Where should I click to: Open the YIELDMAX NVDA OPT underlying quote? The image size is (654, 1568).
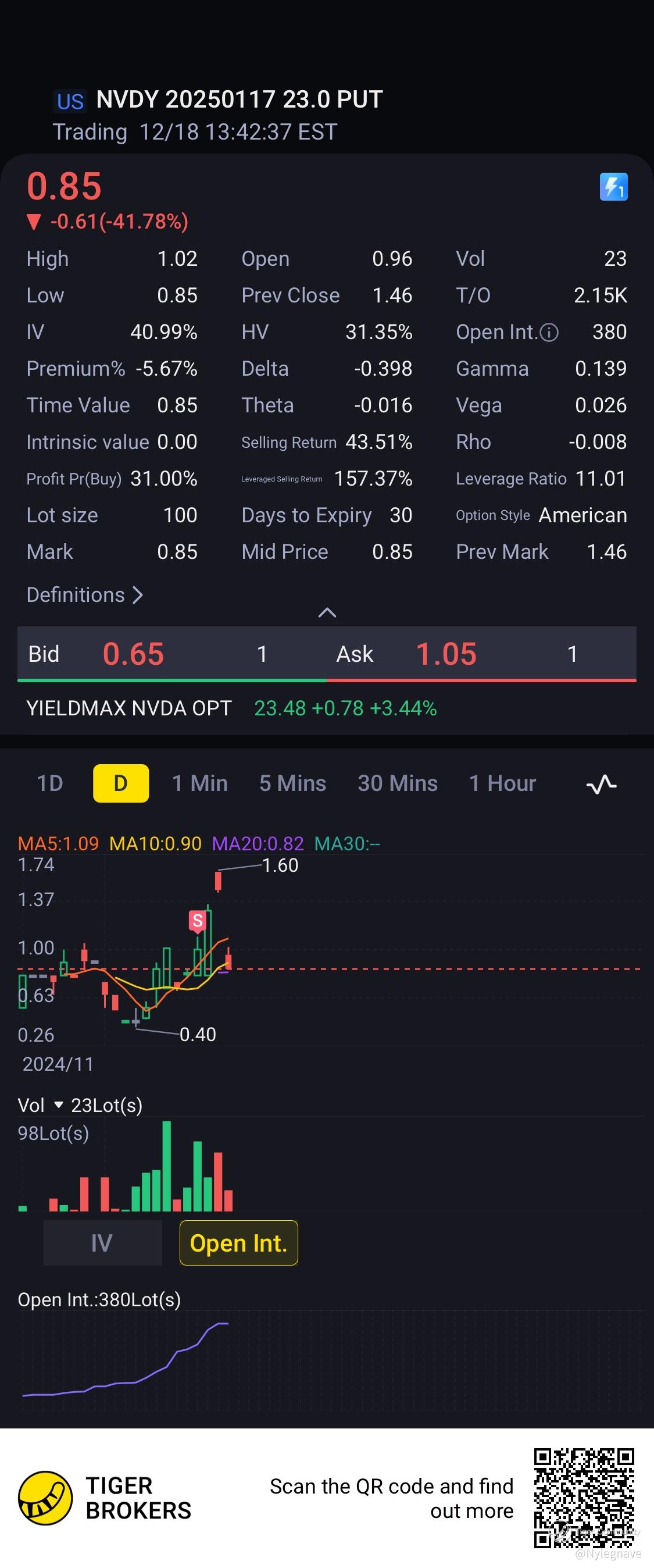pyautogui.click(x=231, y=708)
